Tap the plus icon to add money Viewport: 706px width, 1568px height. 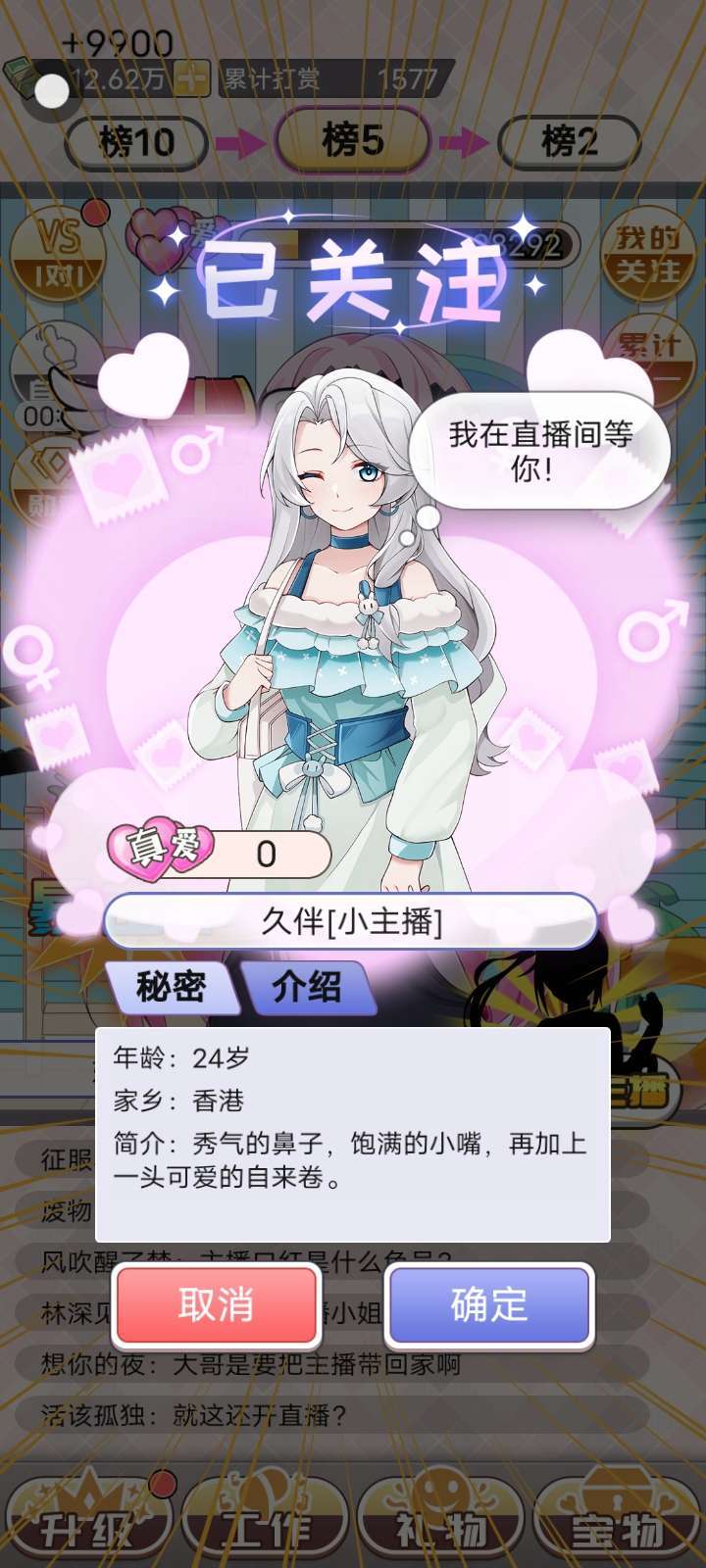coord(191,78)
